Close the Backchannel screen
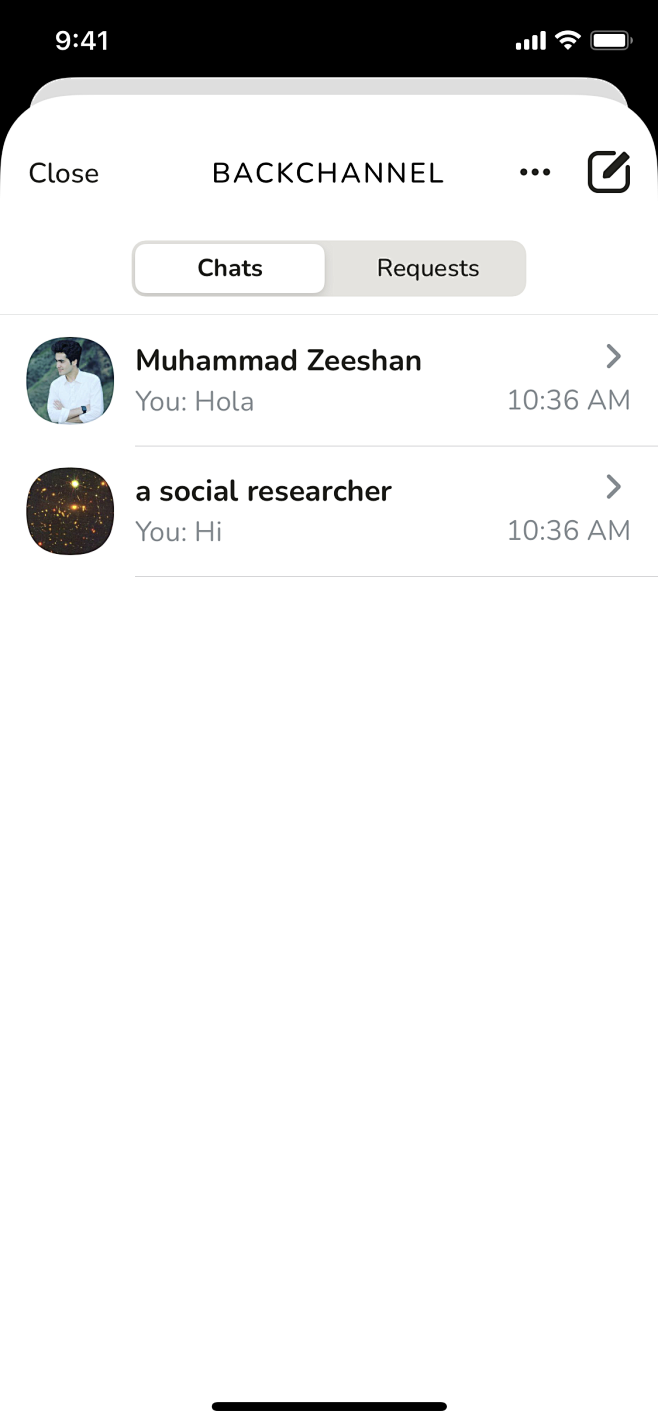The width and height of the screenshot is (658, 1425). pos(64,173)
